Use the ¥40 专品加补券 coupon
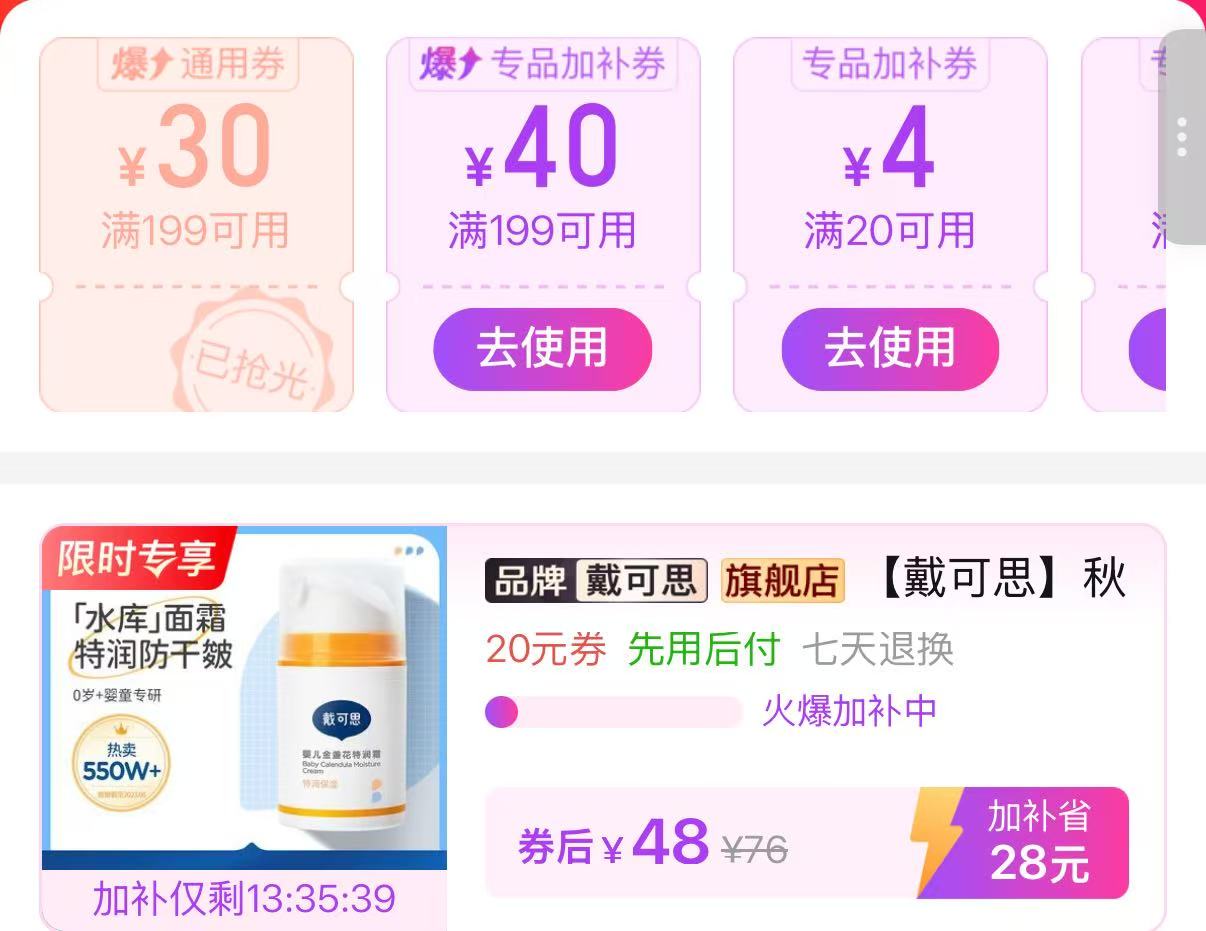The image size is (1206, 931). click(x=542, y=348)
